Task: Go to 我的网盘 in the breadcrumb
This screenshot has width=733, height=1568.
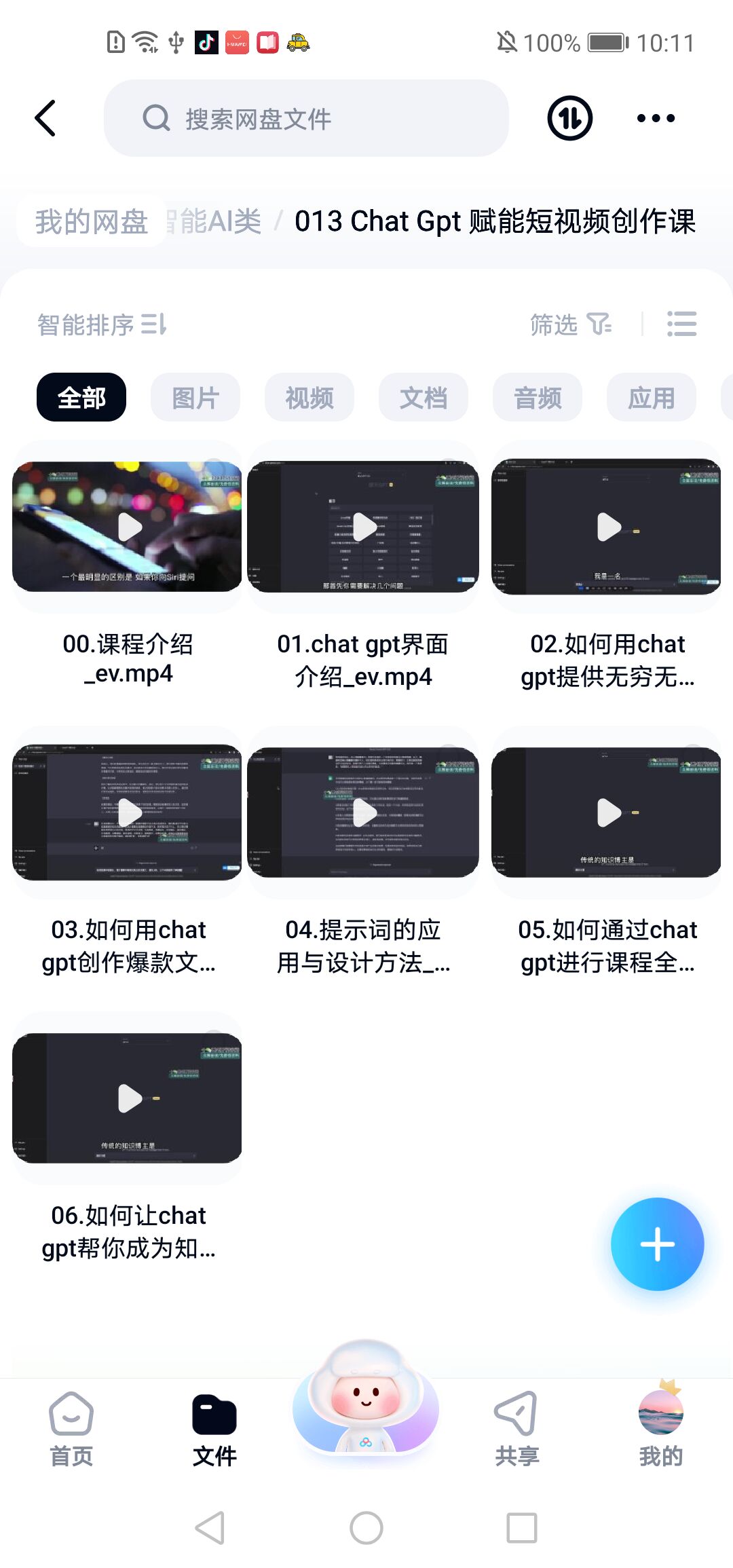Action: [92, 221]
